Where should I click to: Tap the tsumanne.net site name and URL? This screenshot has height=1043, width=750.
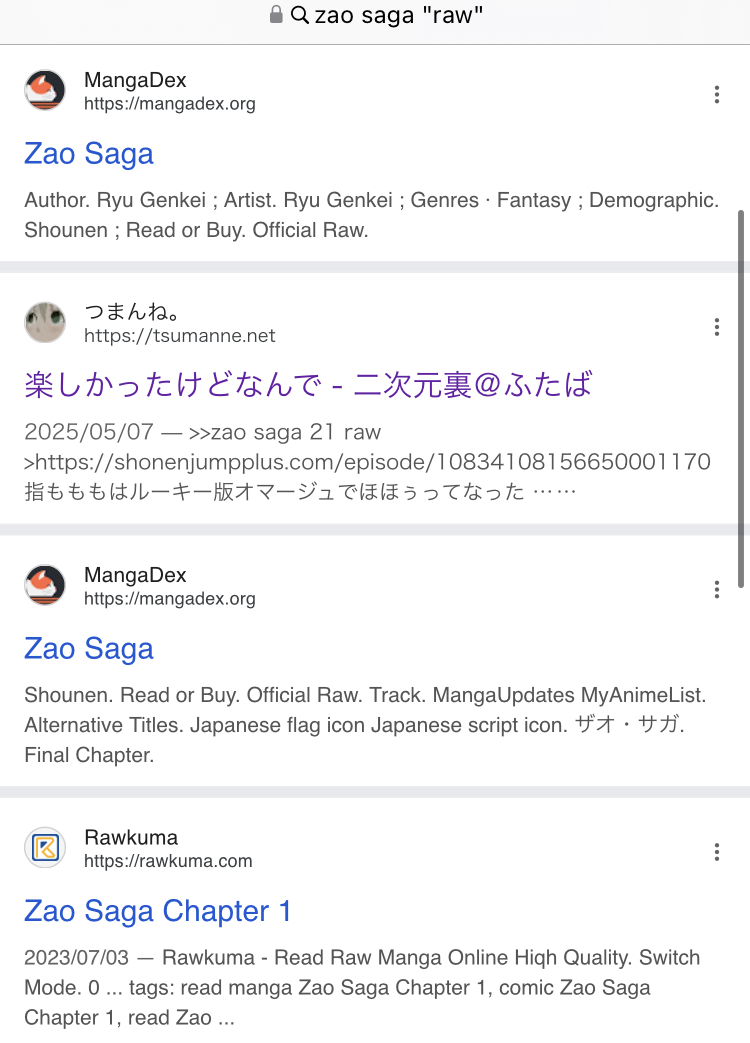tap(179, 325)
